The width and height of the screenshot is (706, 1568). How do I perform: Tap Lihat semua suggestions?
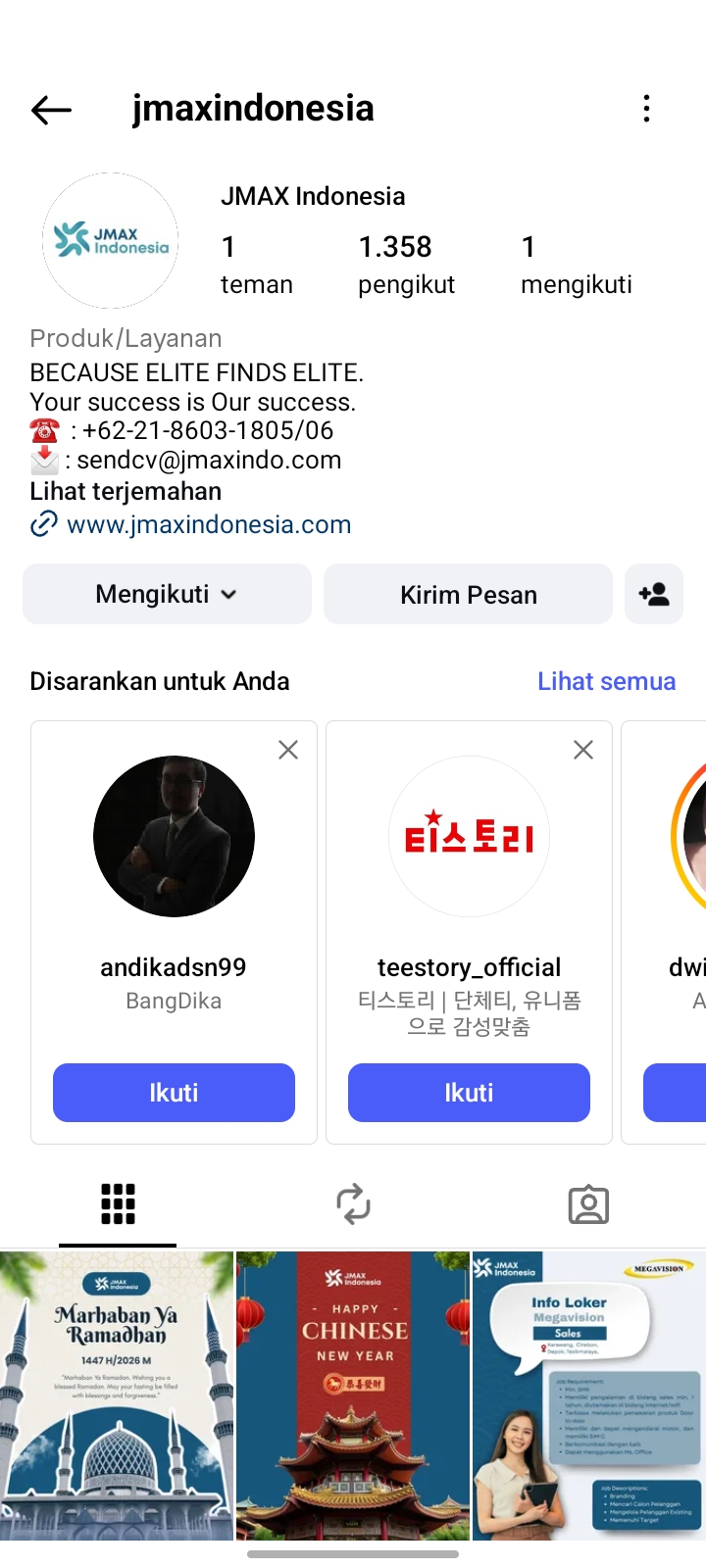pos(606,681)
